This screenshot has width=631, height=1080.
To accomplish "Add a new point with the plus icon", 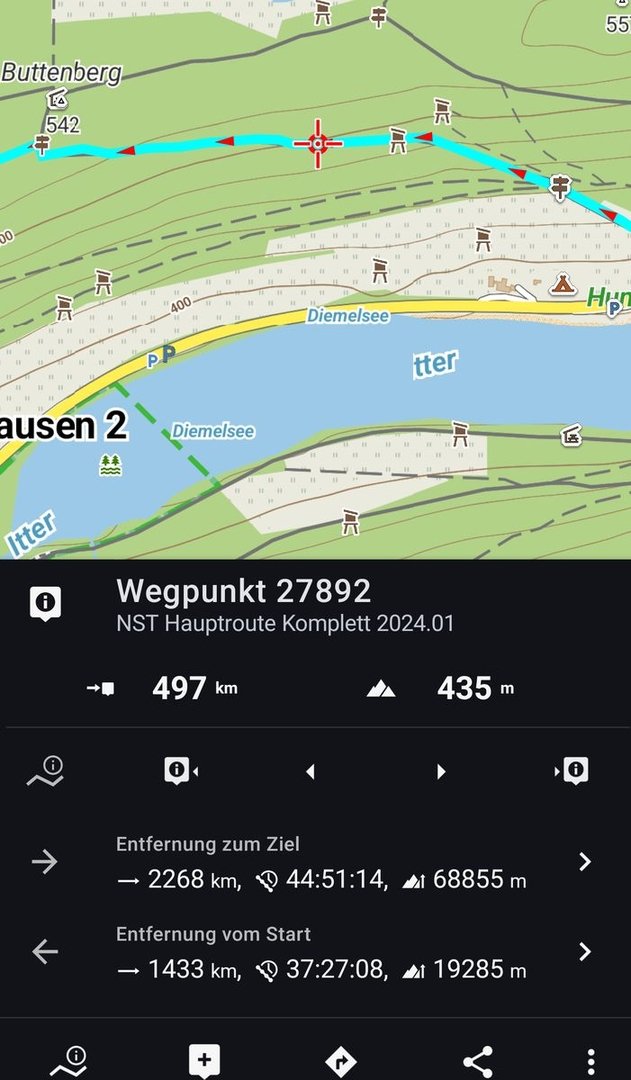I will click(205, 1060).
